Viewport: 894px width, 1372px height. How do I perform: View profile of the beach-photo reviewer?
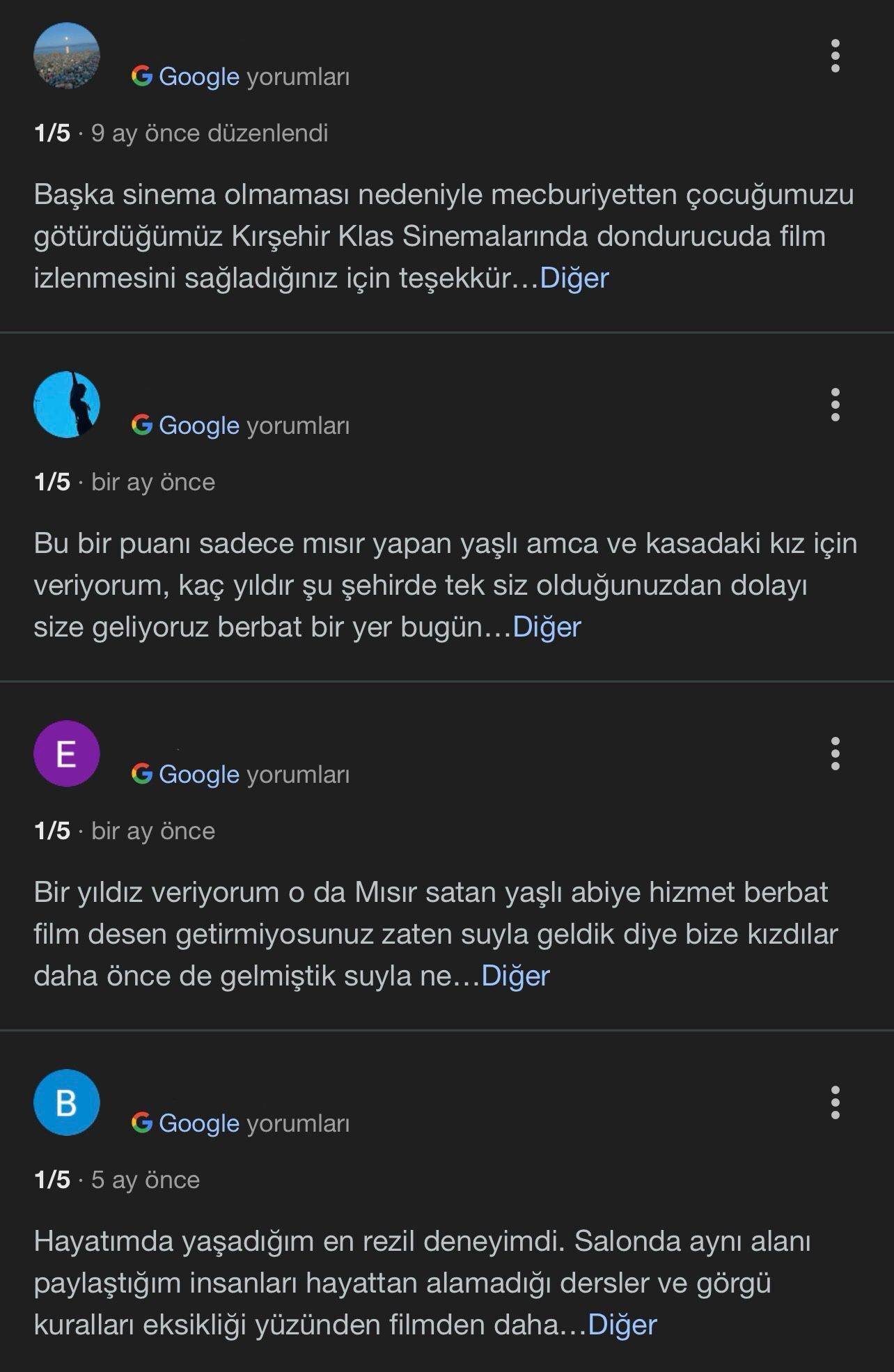pyautogui.click(x=67, y=56)
